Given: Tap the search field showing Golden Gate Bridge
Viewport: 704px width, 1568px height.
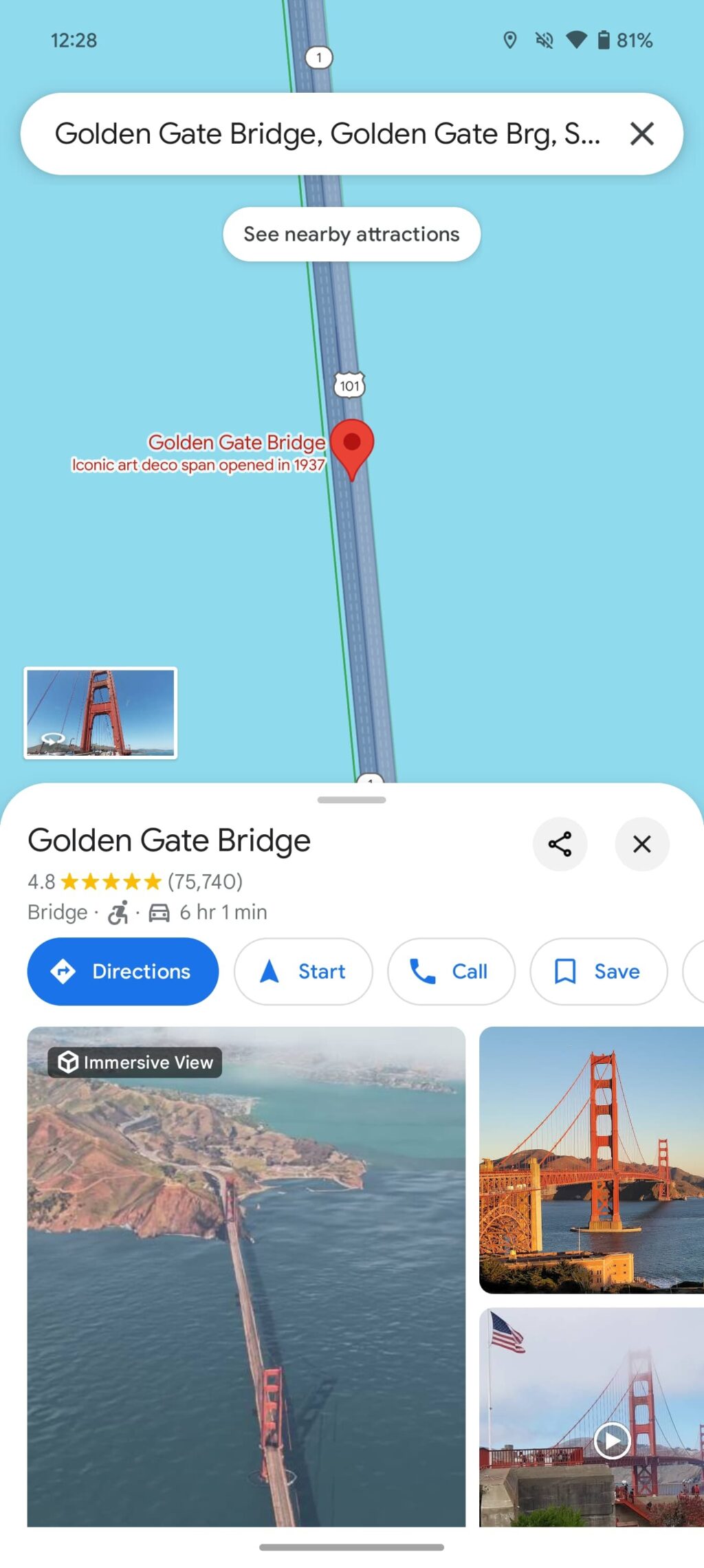Looking at the screenshot, I should [x=327, y=133].
